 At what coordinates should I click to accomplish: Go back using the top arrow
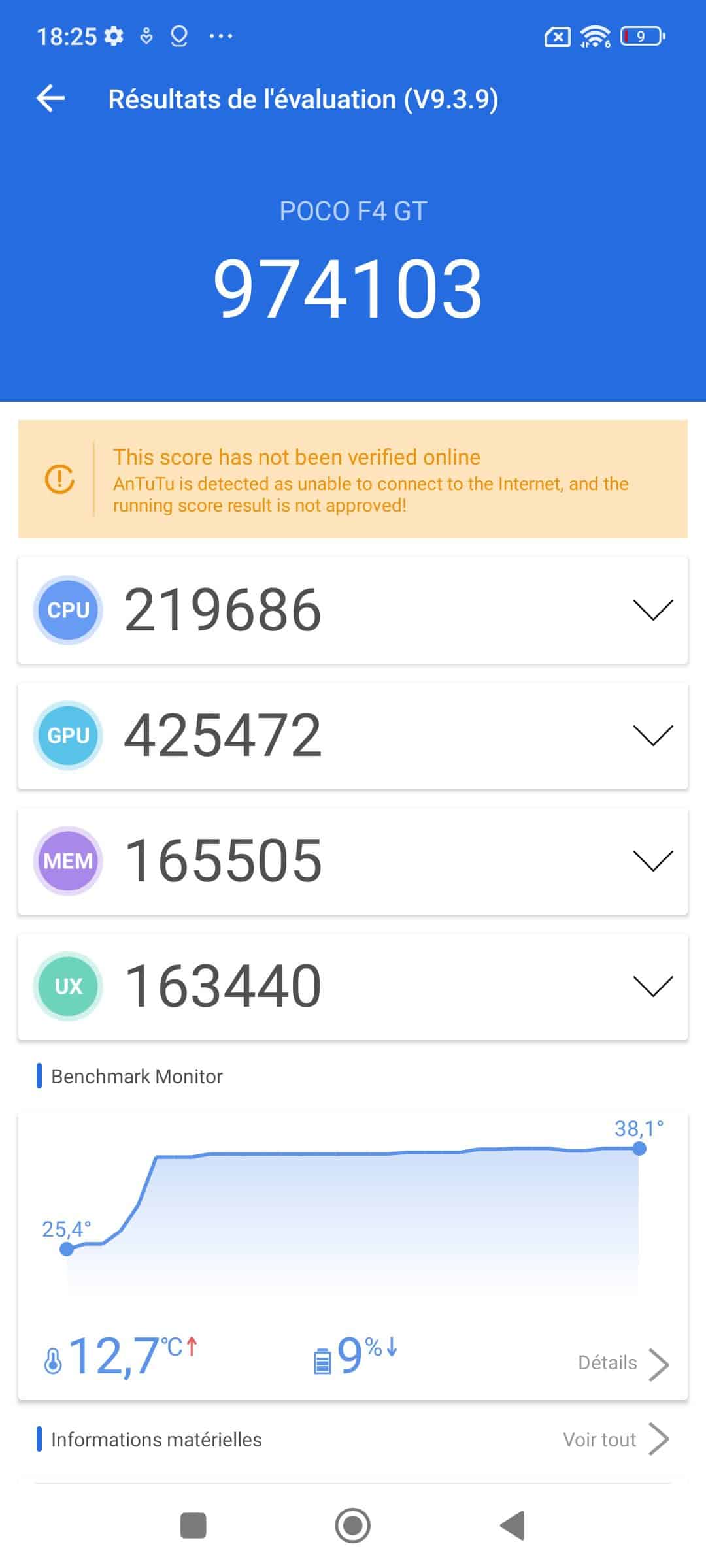coord(50,99)
